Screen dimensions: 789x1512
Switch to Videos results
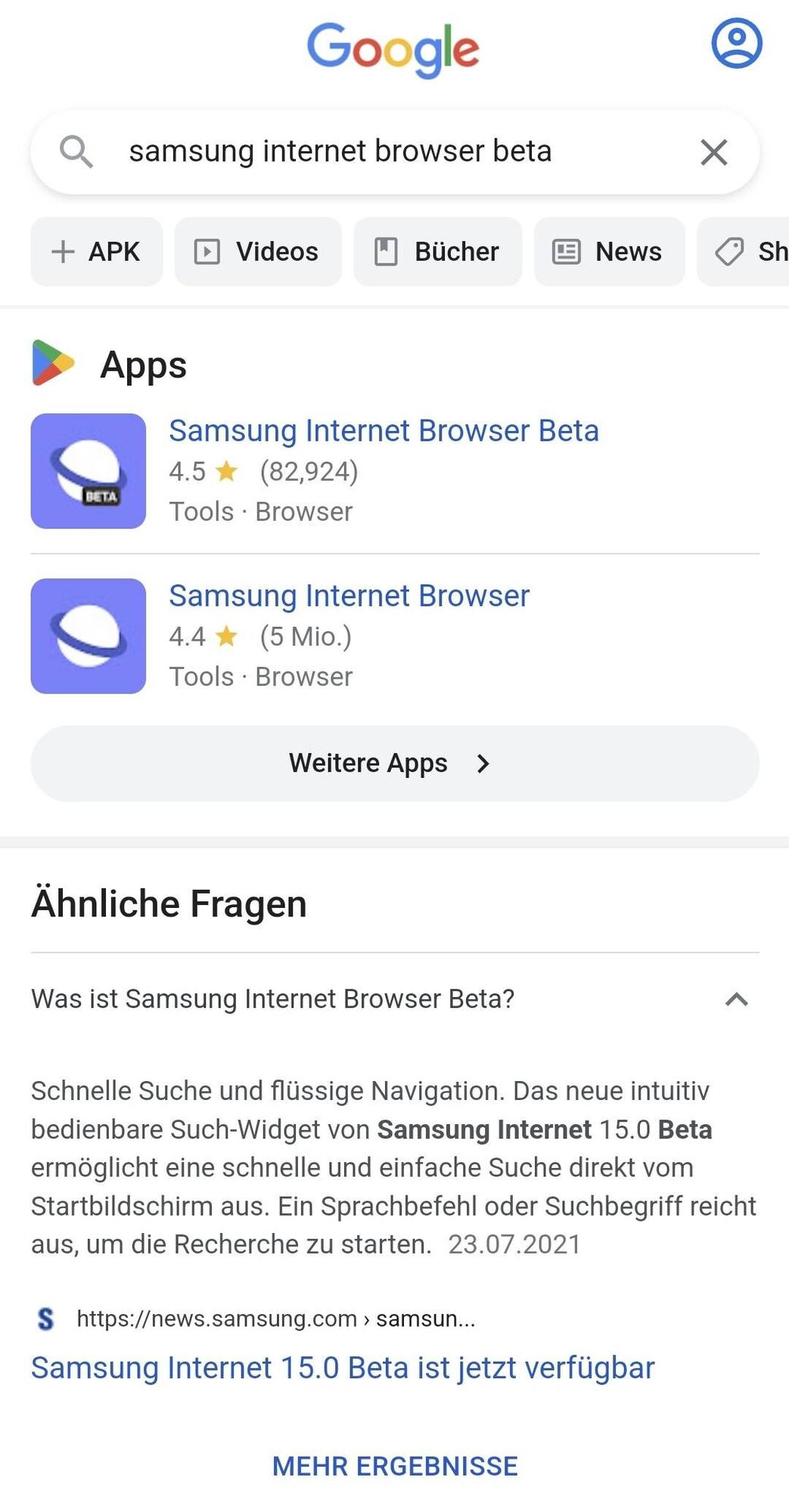click(258, 252)
